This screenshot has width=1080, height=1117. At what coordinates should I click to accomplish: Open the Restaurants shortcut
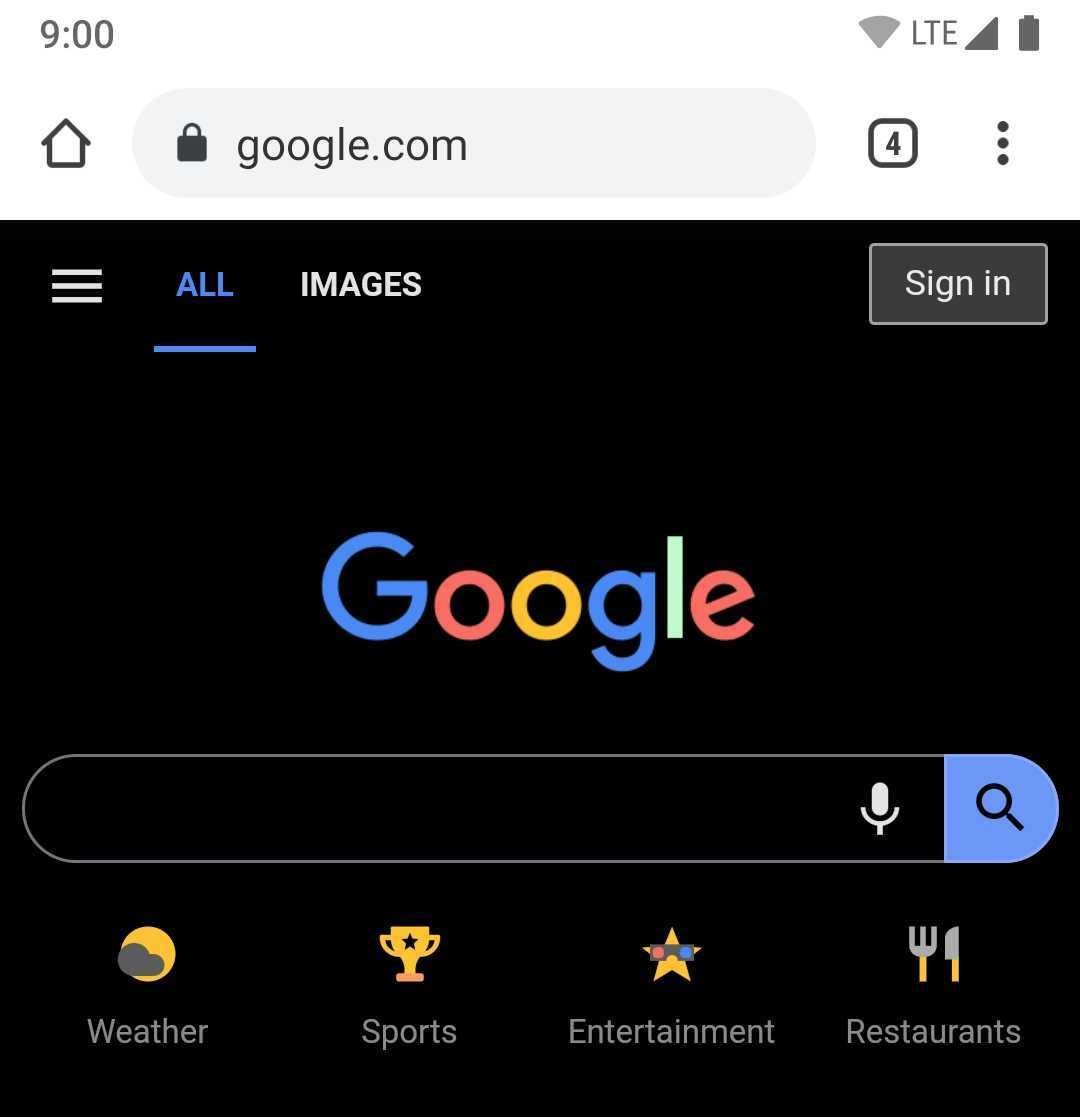point(933,983)
